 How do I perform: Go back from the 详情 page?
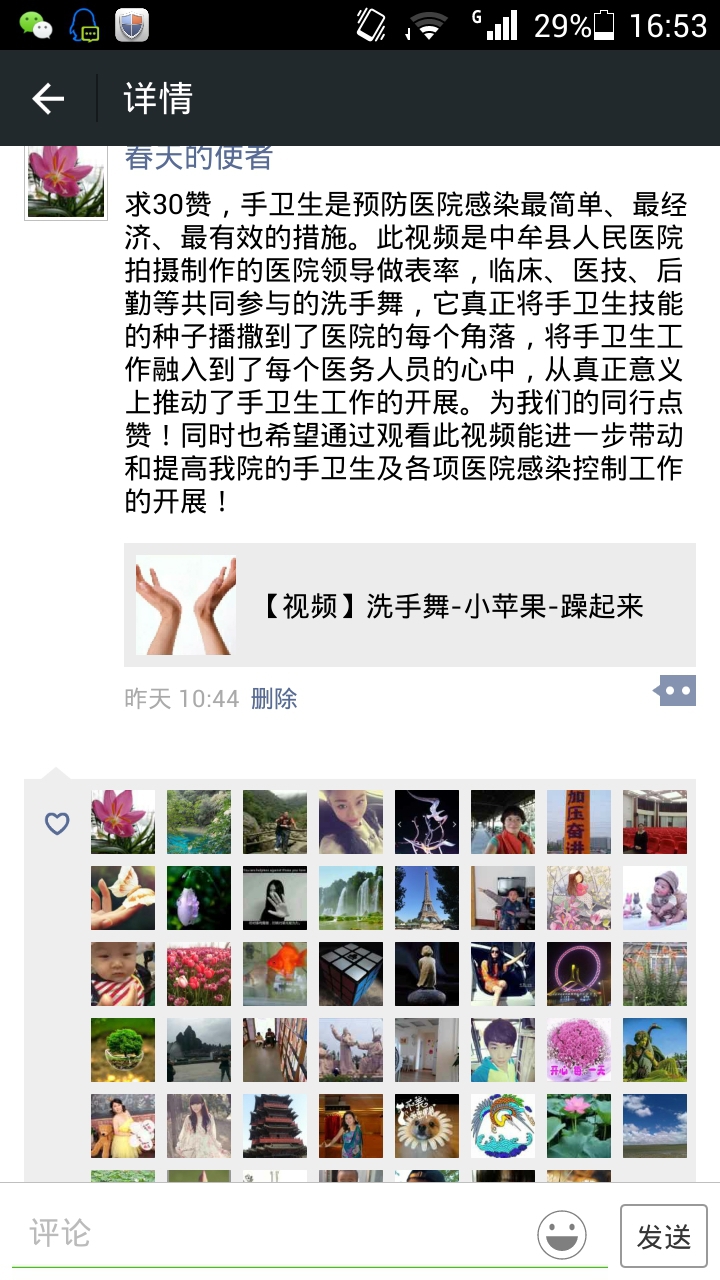[48, 98]
